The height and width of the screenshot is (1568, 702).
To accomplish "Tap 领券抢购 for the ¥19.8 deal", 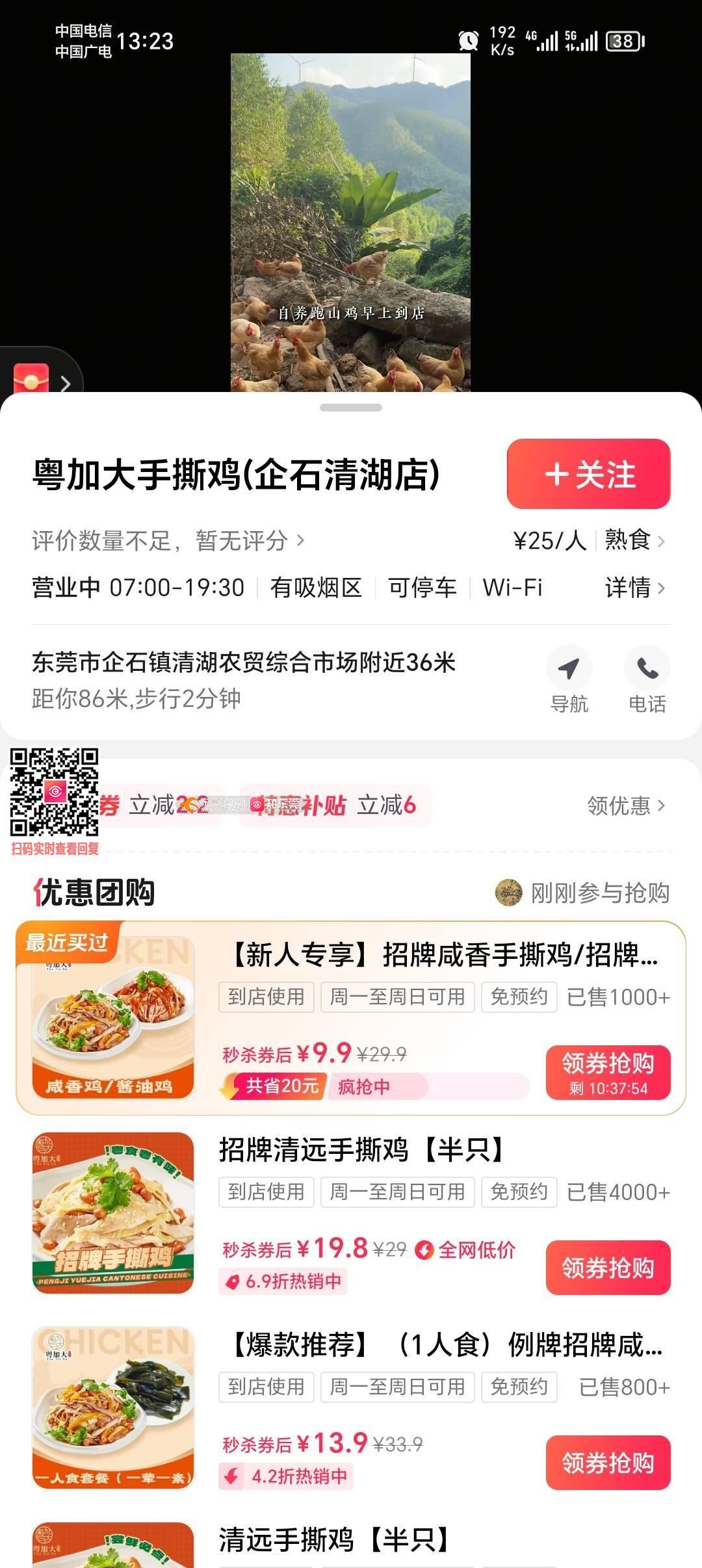I will point(608,1267).
